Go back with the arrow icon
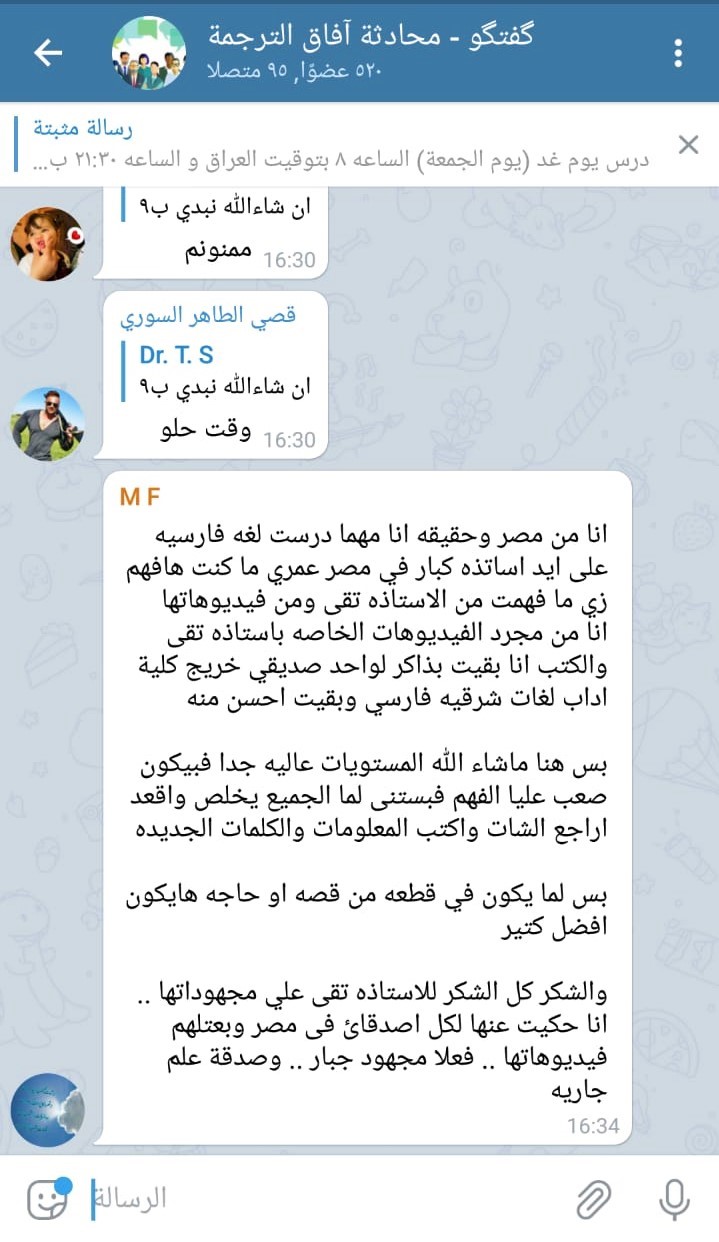The height and width of the screenshot is (1242, 719). coord(48,53)
